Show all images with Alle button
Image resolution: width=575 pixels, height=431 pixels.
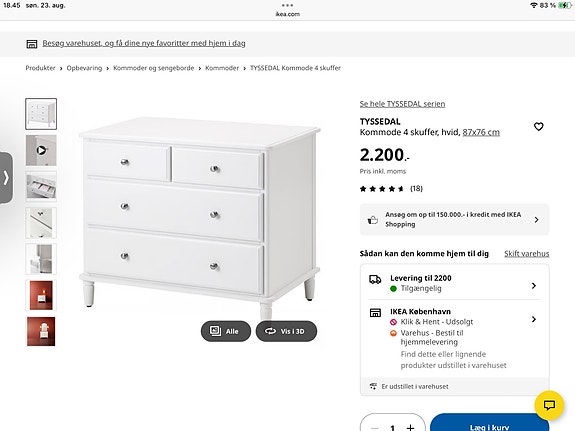[x=226, y=331]
